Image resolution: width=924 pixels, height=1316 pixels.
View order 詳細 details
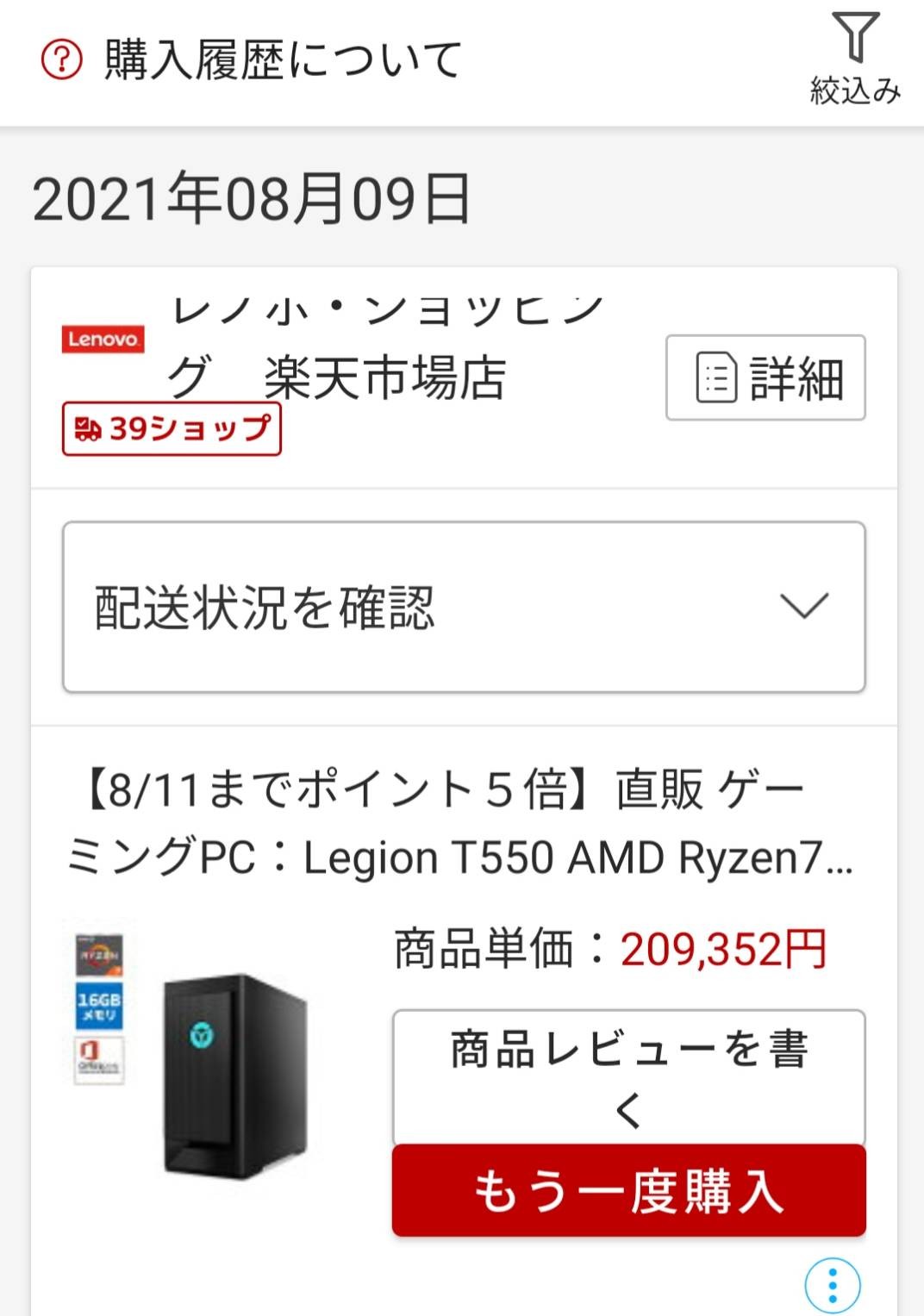point(765,378)
